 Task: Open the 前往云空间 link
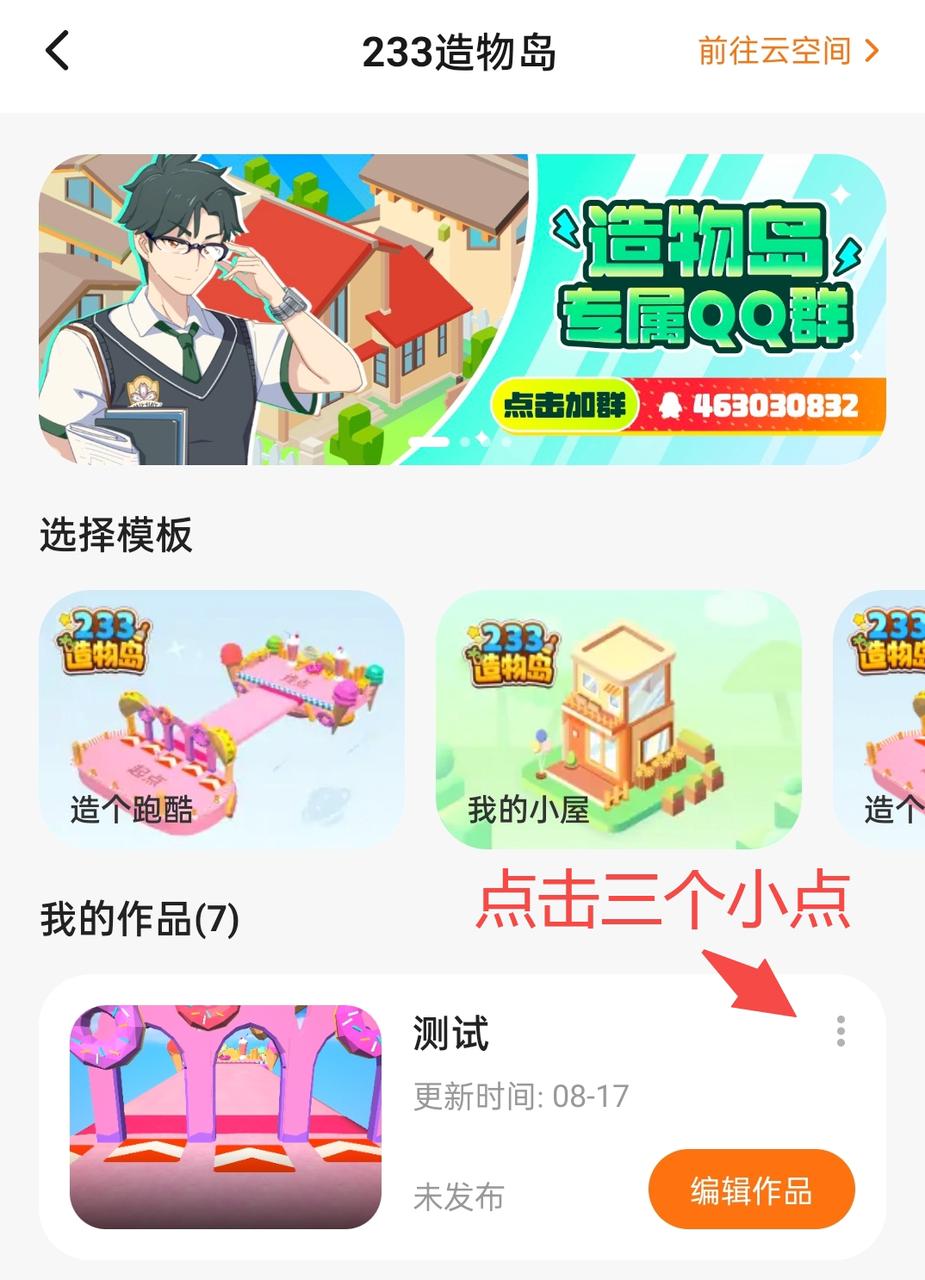pos(788,51)
